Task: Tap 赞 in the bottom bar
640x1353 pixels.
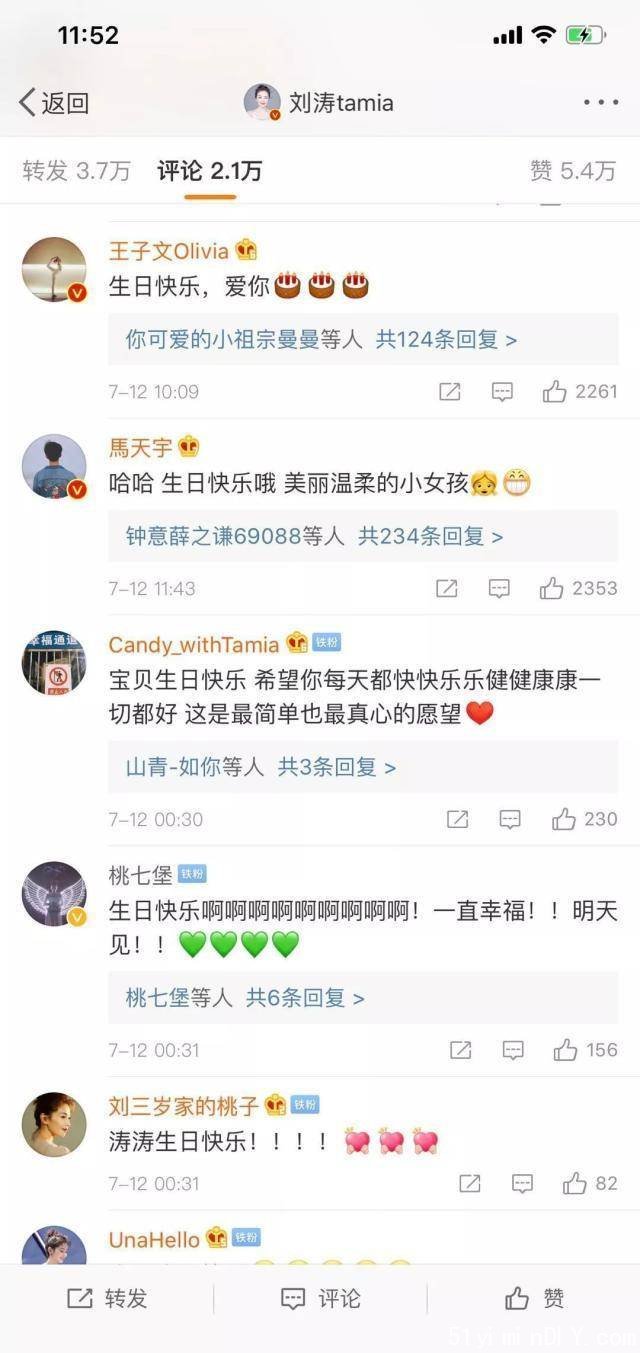Action: pos(534,1298)
